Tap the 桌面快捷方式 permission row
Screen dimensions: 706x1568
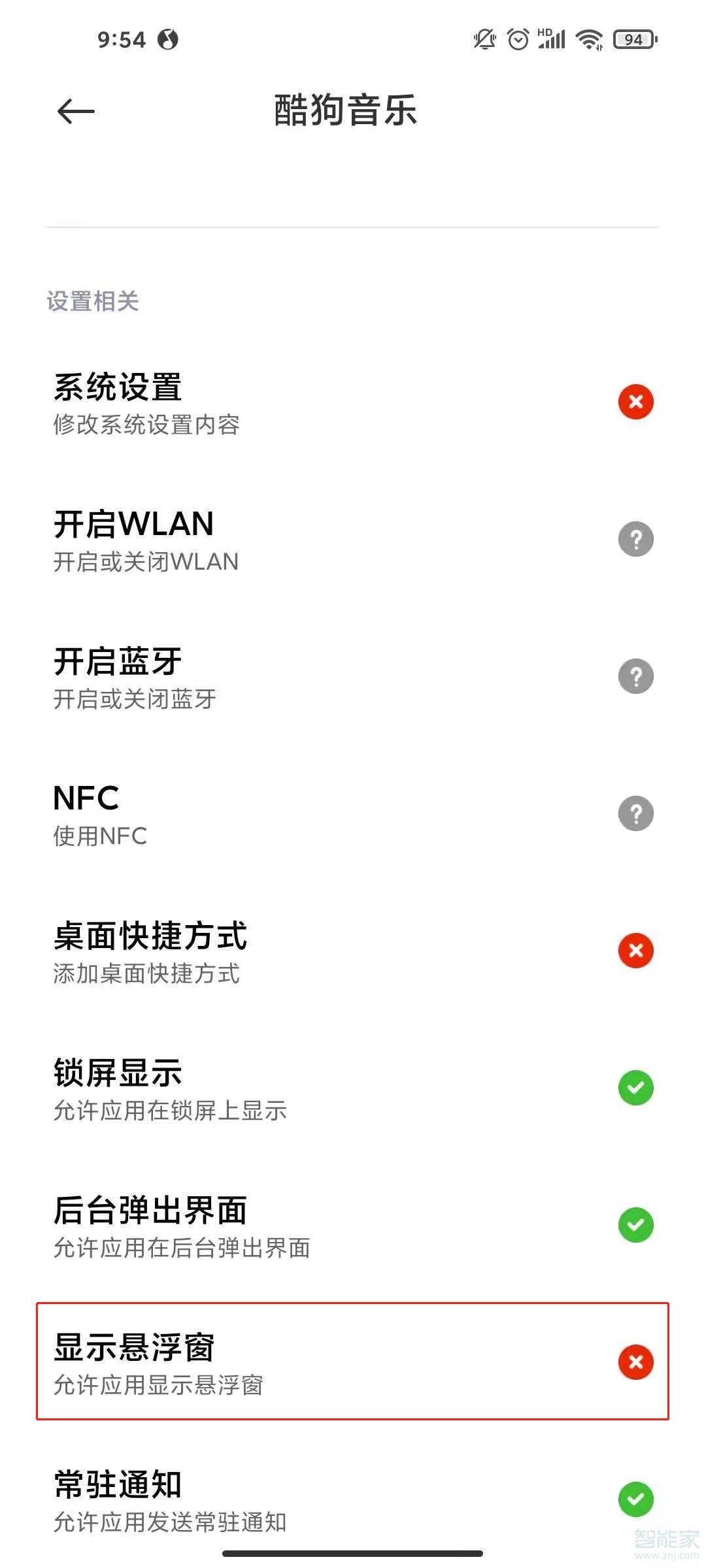(353, 952)
